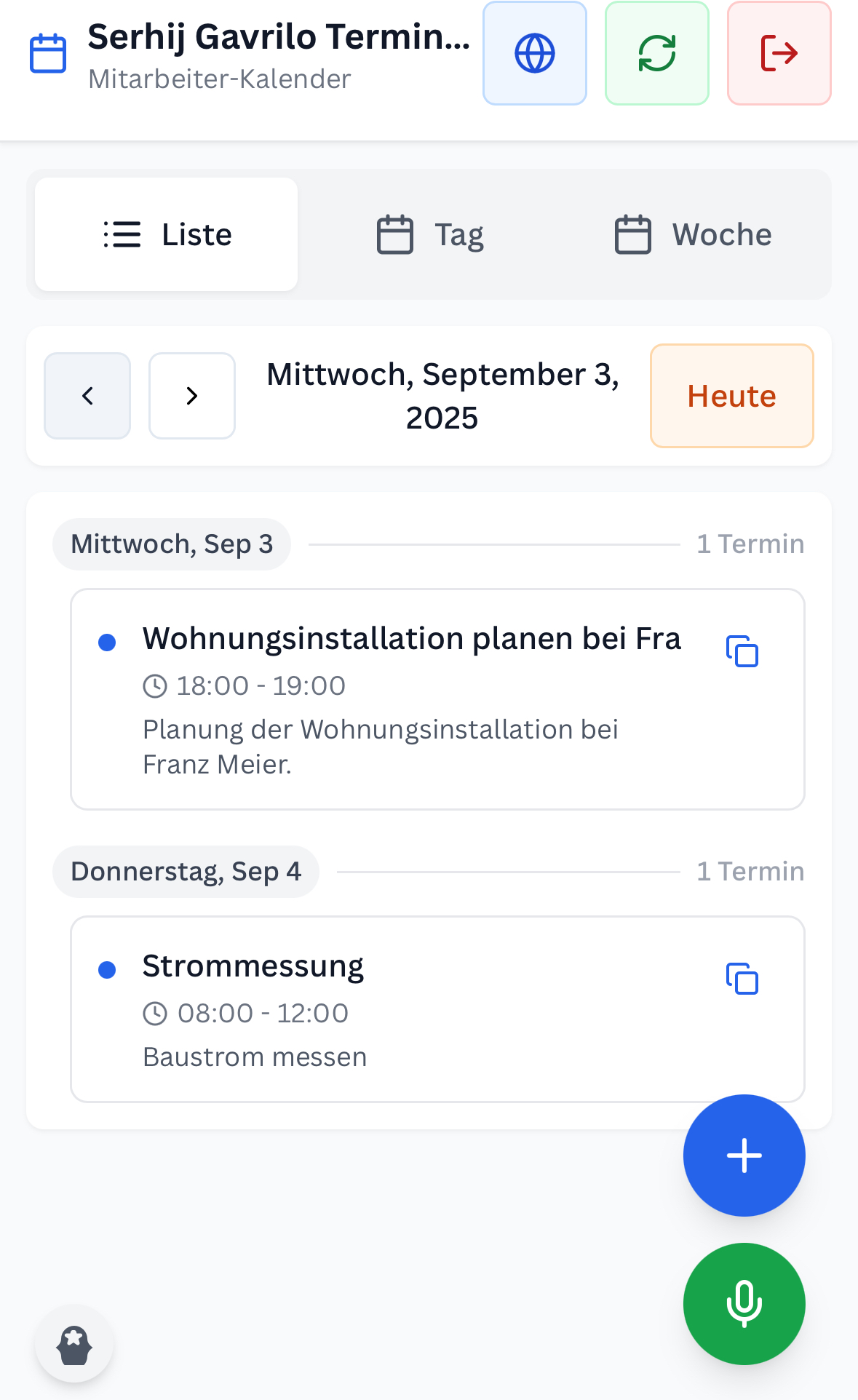
Task: Open the web/globe view icon
Action: (x=535, y=52)
